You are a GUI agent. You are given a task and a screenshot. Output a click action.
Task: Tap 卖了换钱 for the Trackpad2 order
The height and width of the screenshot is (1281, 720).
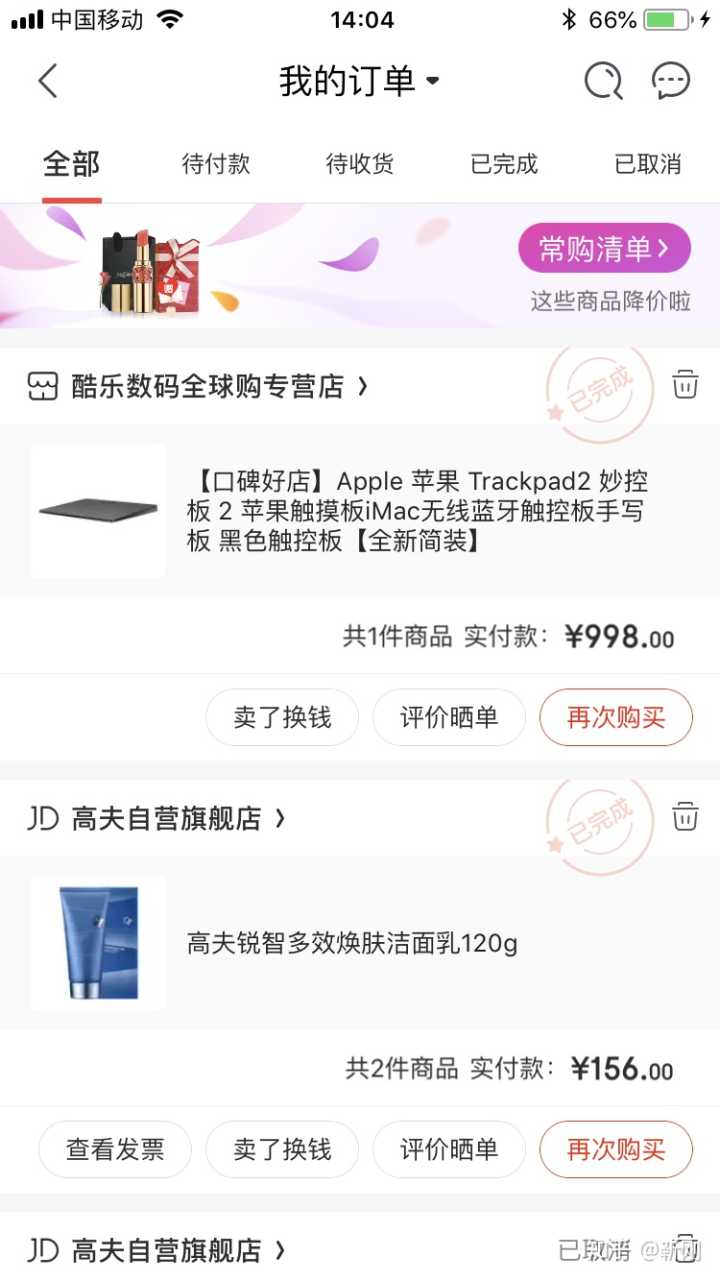282,717
